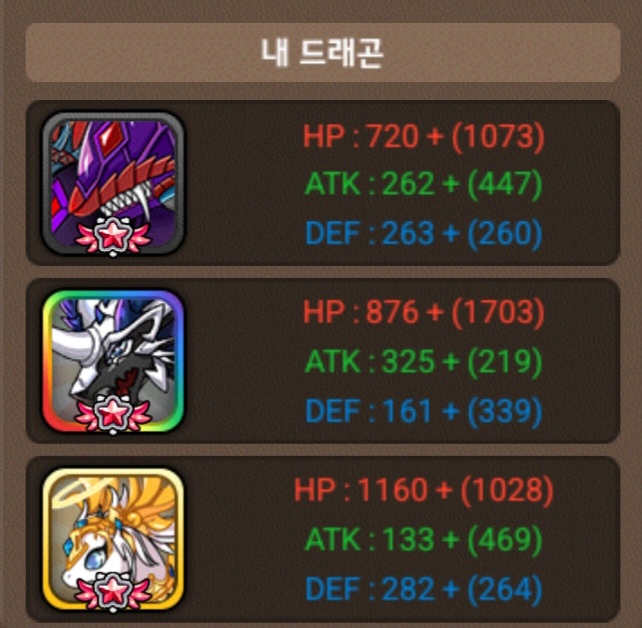Open the purple dragon with HP 720
Screen dimensions: 642x628
113,181
